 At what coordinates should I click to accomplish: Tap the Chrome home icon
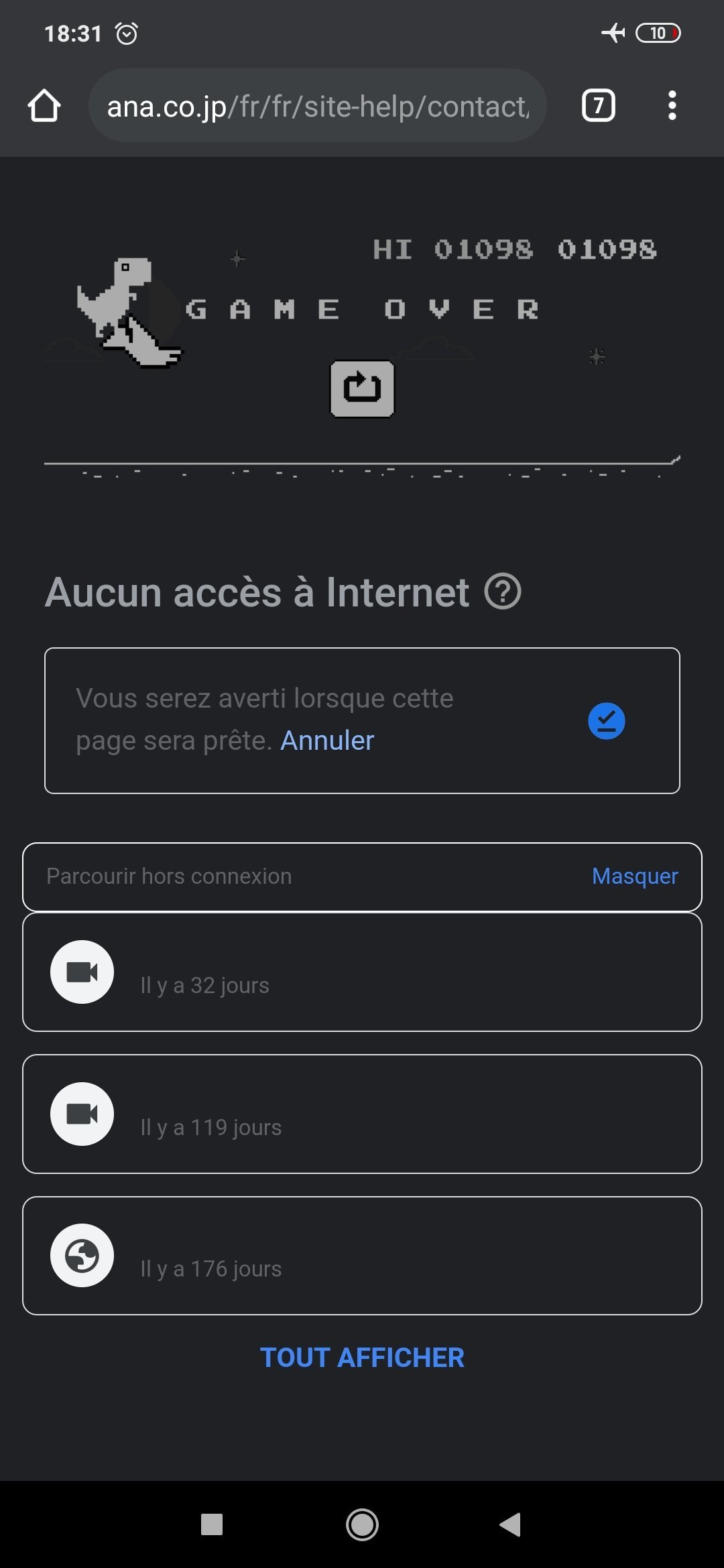(44, 106)
